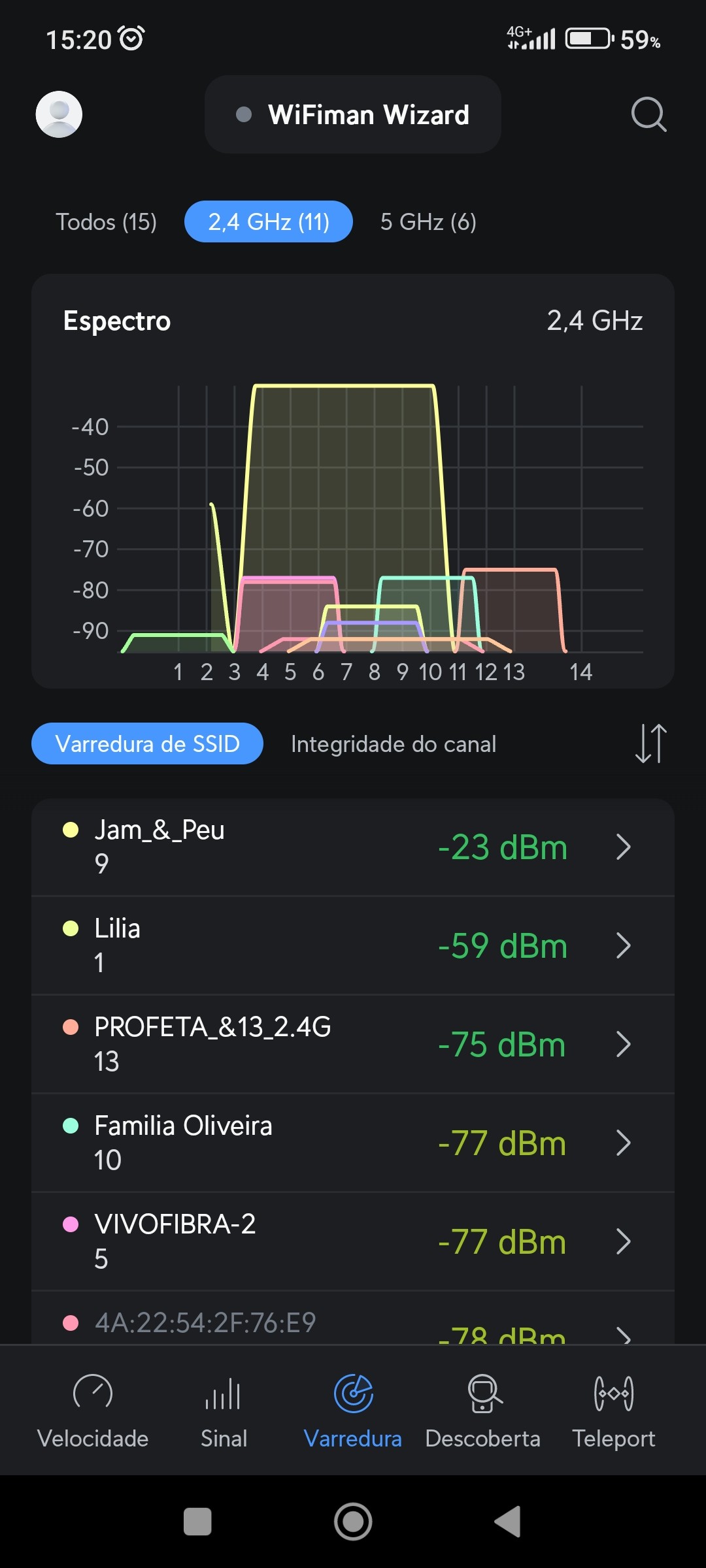Switch to the 5 GHz band filter
706x1568 pixels.
pyautogui.click(x=428, y=222)
